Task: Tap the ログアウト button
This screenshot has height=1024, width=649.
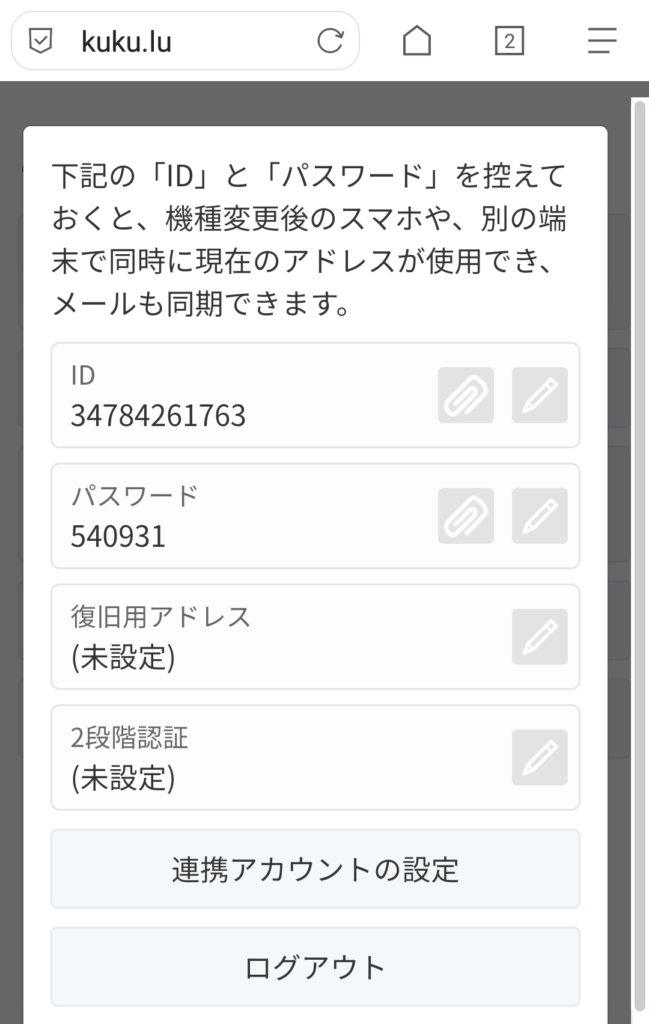Action: pyautogui.click(x=315, y=967)
